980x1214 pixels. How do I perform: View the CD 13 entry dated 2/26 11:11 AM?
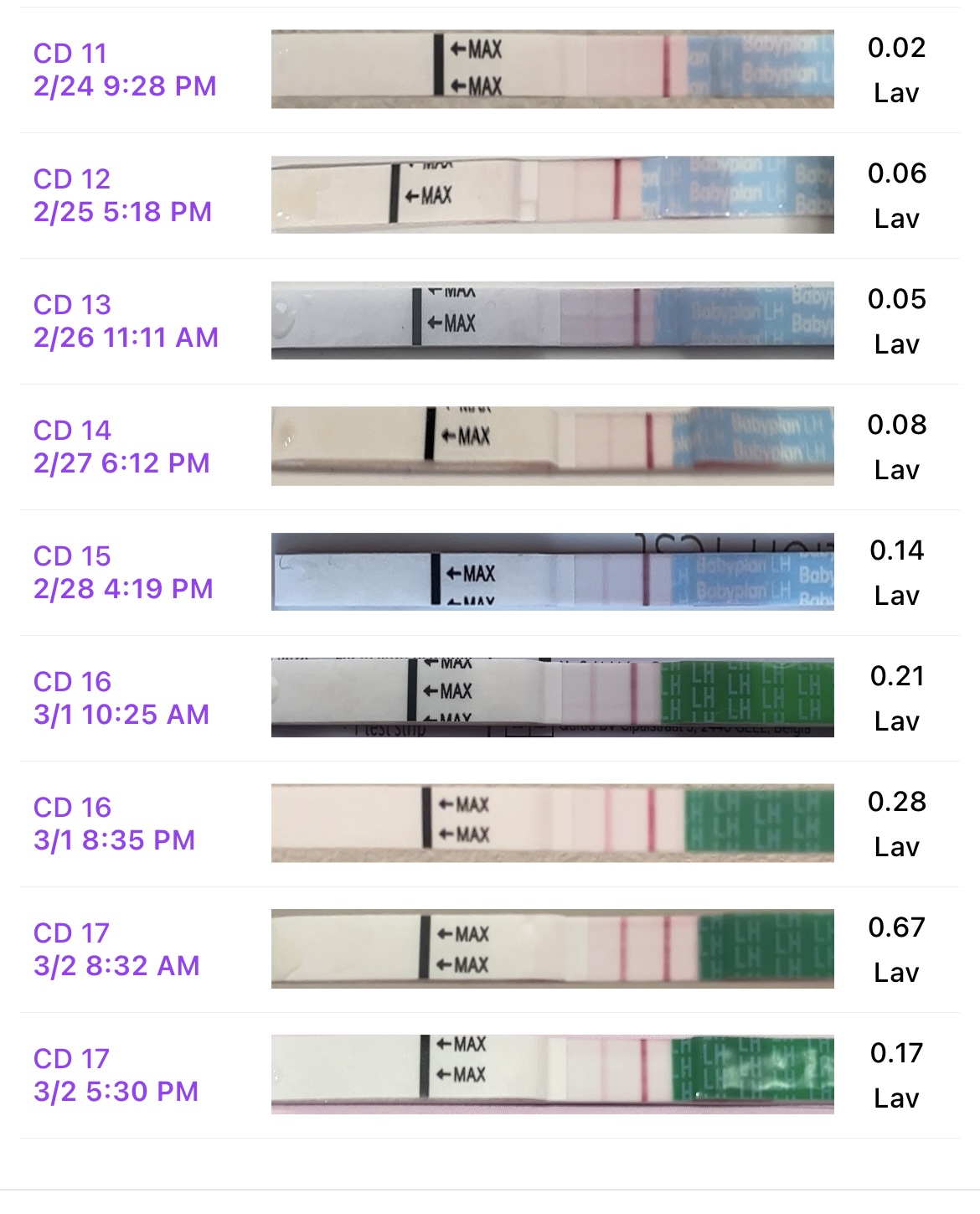(126, 321)
